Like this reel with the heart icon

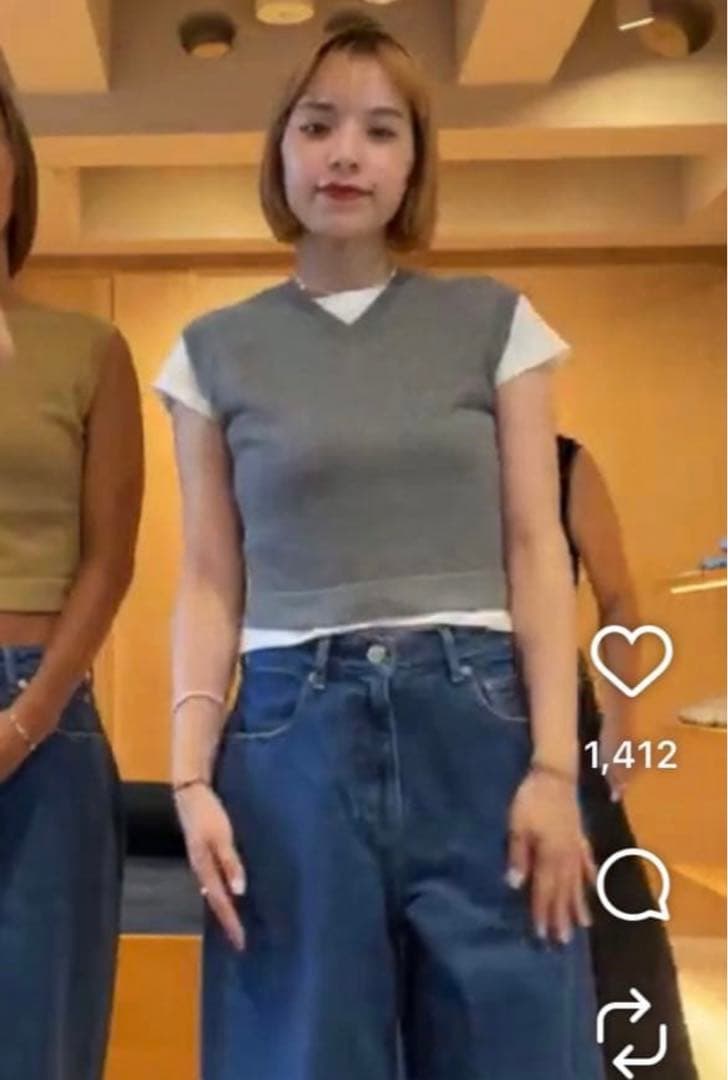631,661
